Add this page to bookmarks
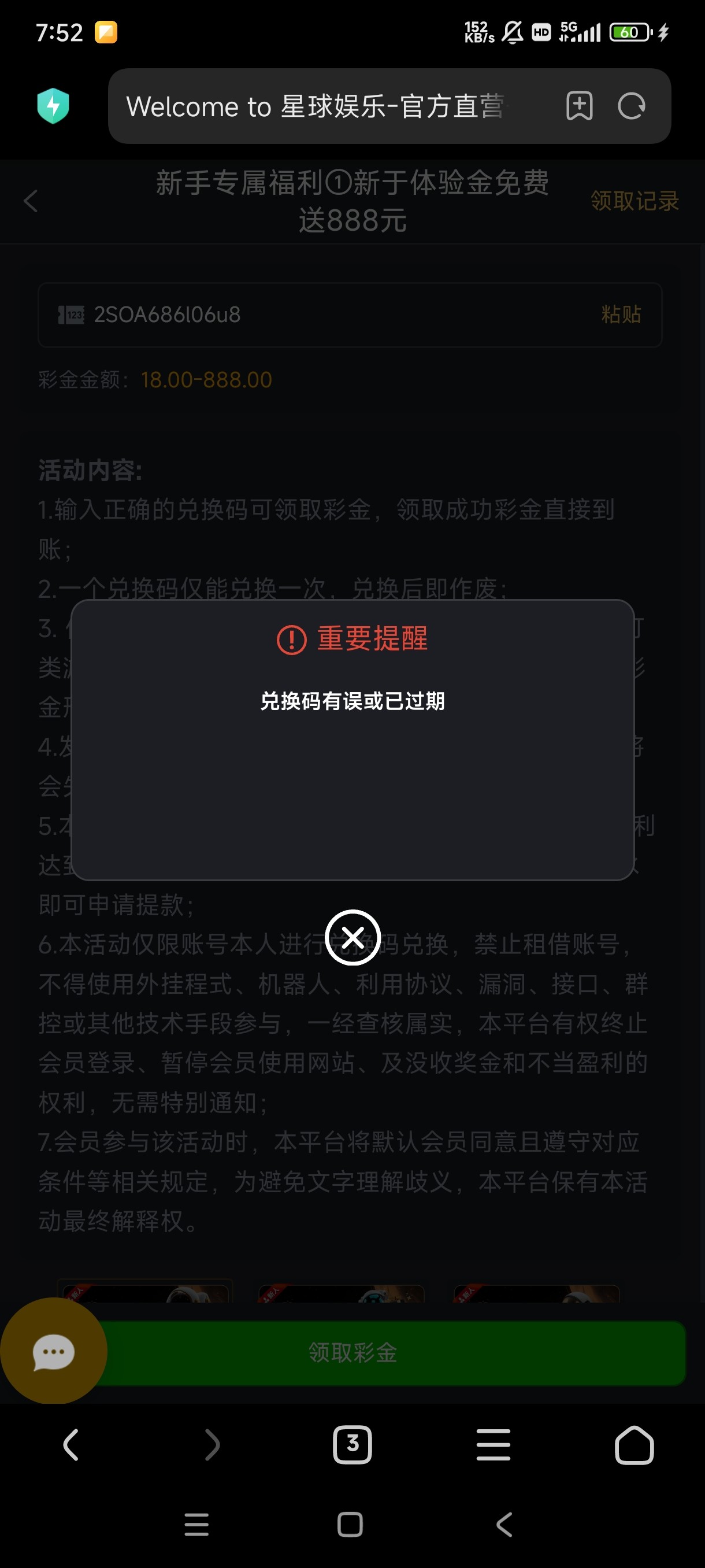The height and width of the screenshot is (1568, 705). 579,106
